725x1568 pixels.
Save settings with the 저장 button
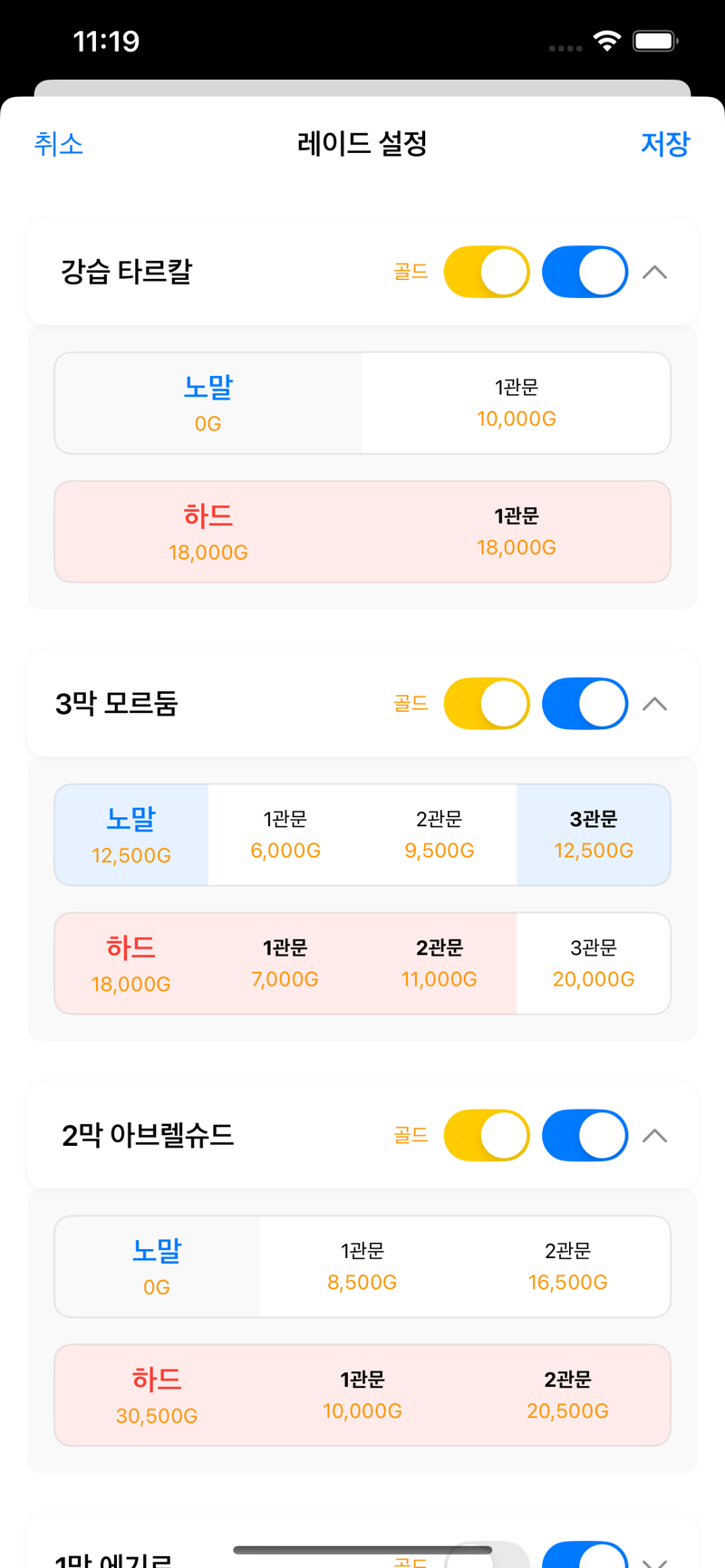tap(665, 144)
